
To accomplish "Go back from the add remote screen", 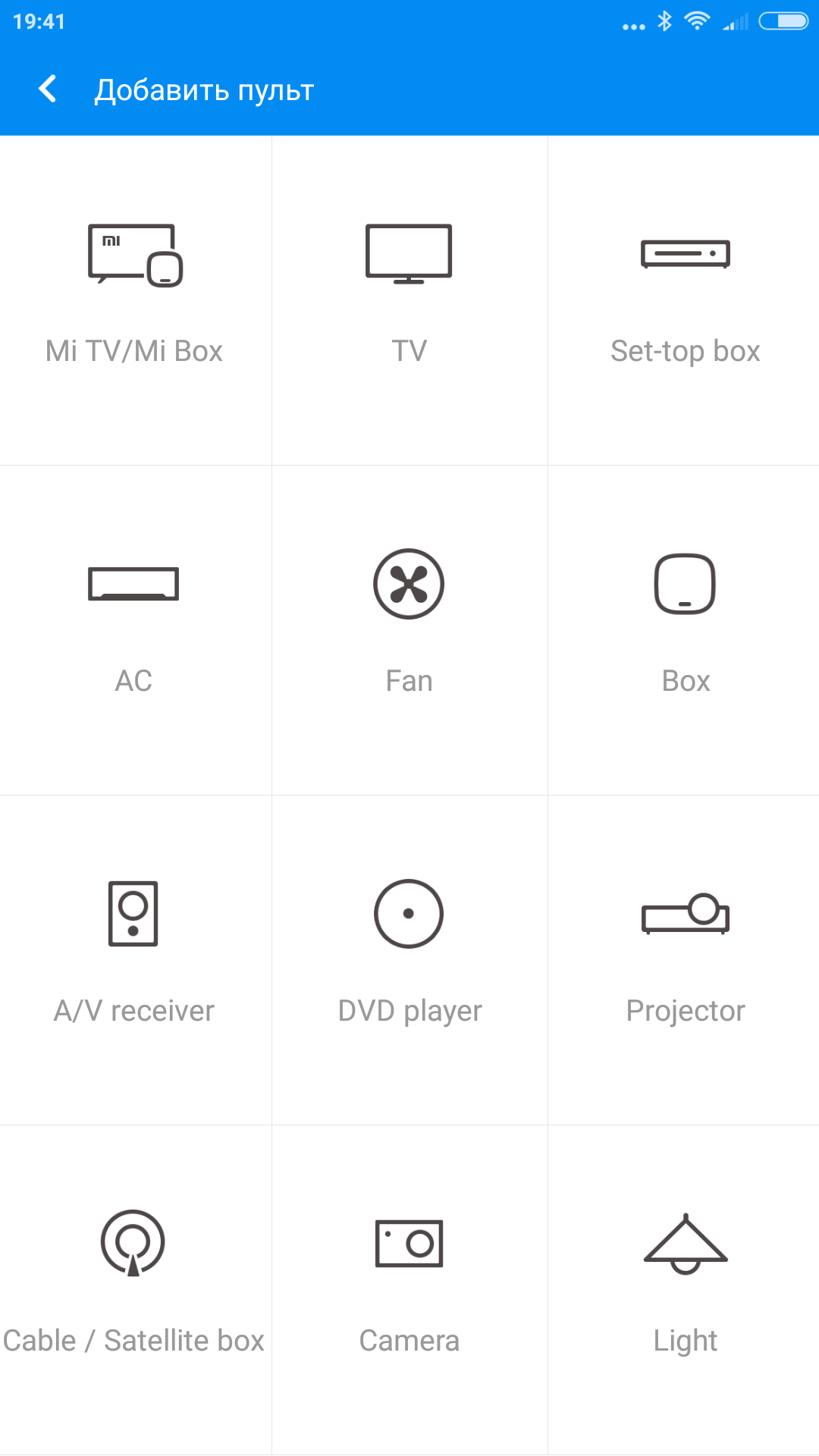I will tap(47, 89).
